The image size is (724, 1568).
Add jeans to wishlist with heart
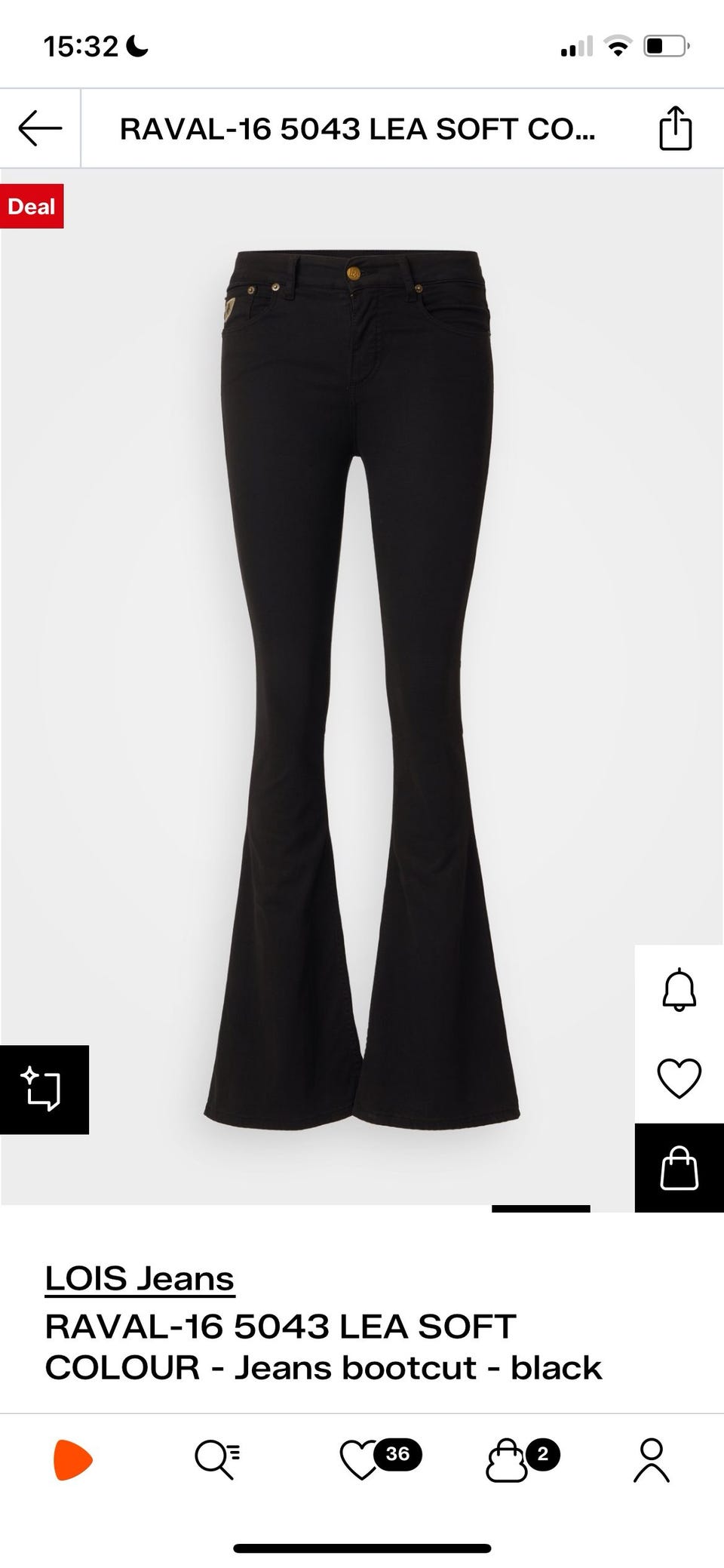[679, 1078]
